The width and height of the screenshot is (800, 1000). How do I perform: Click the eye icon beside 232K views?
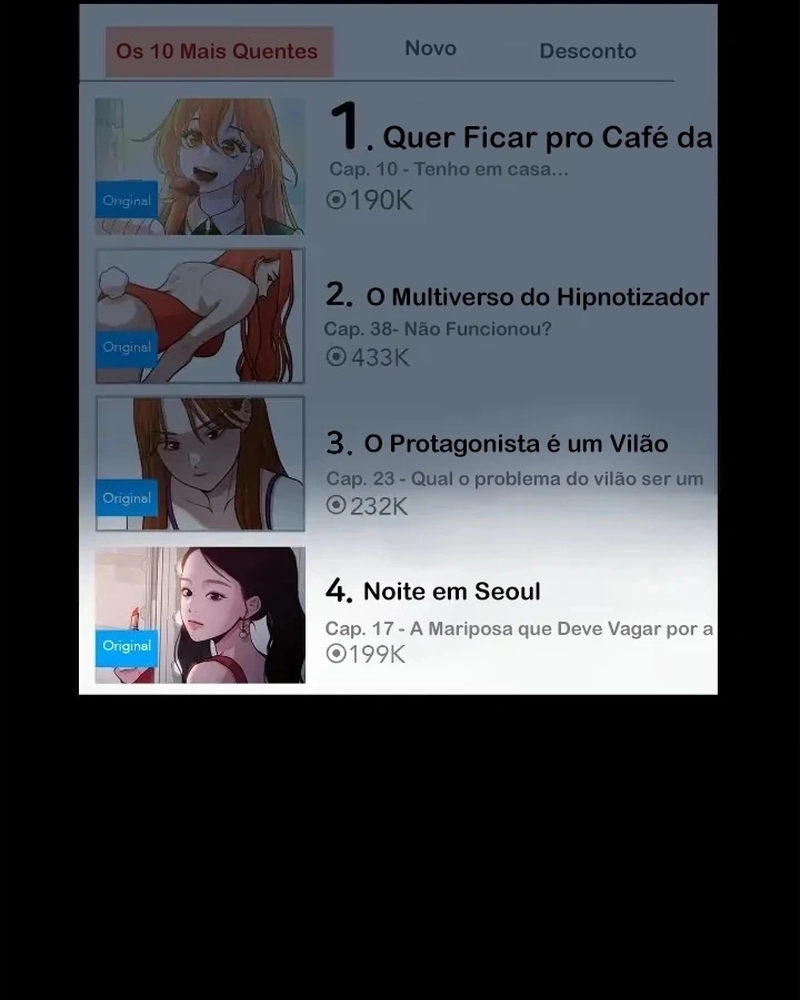[335, 507]
